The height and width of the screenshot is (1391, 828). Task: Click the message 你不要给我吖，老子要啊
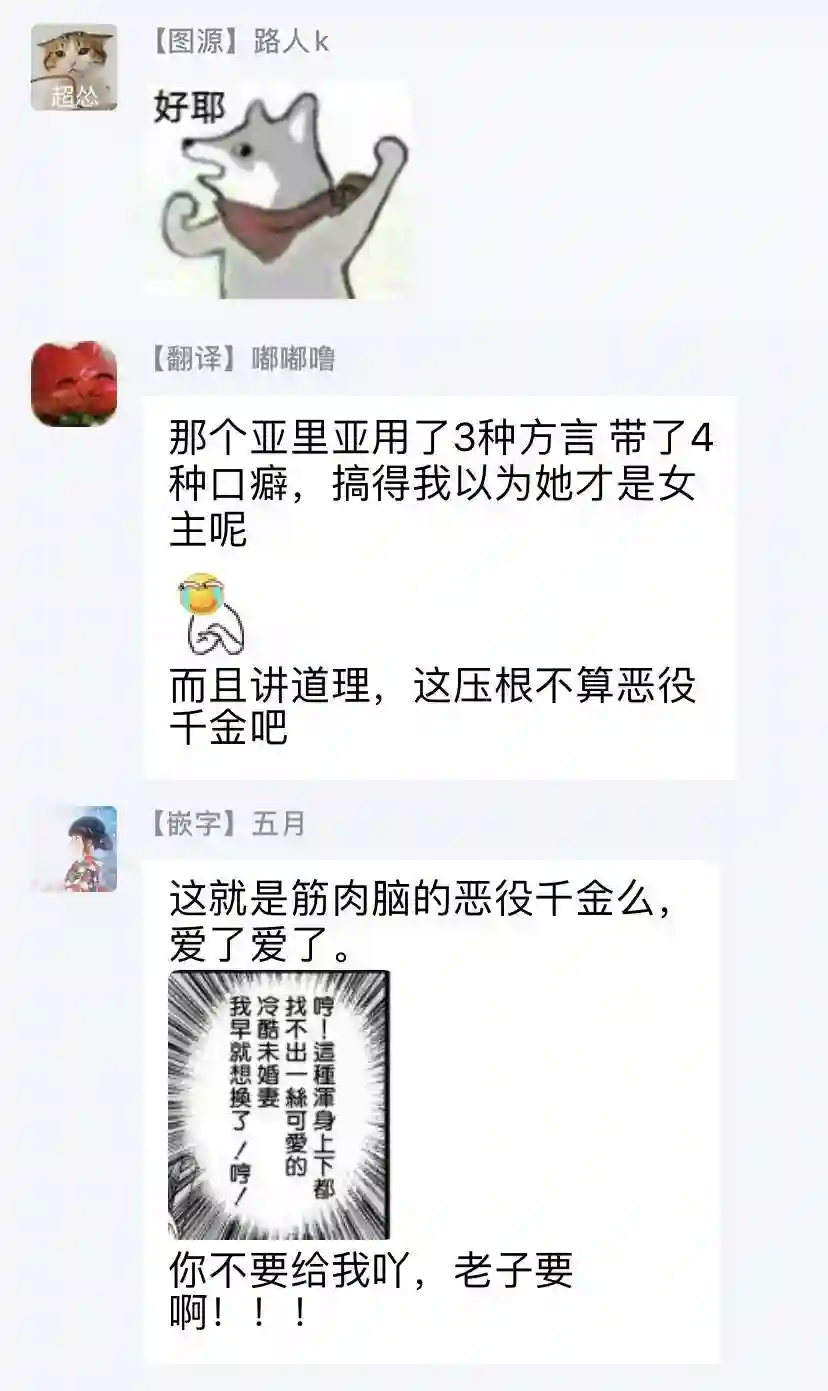pos(370,1290)
